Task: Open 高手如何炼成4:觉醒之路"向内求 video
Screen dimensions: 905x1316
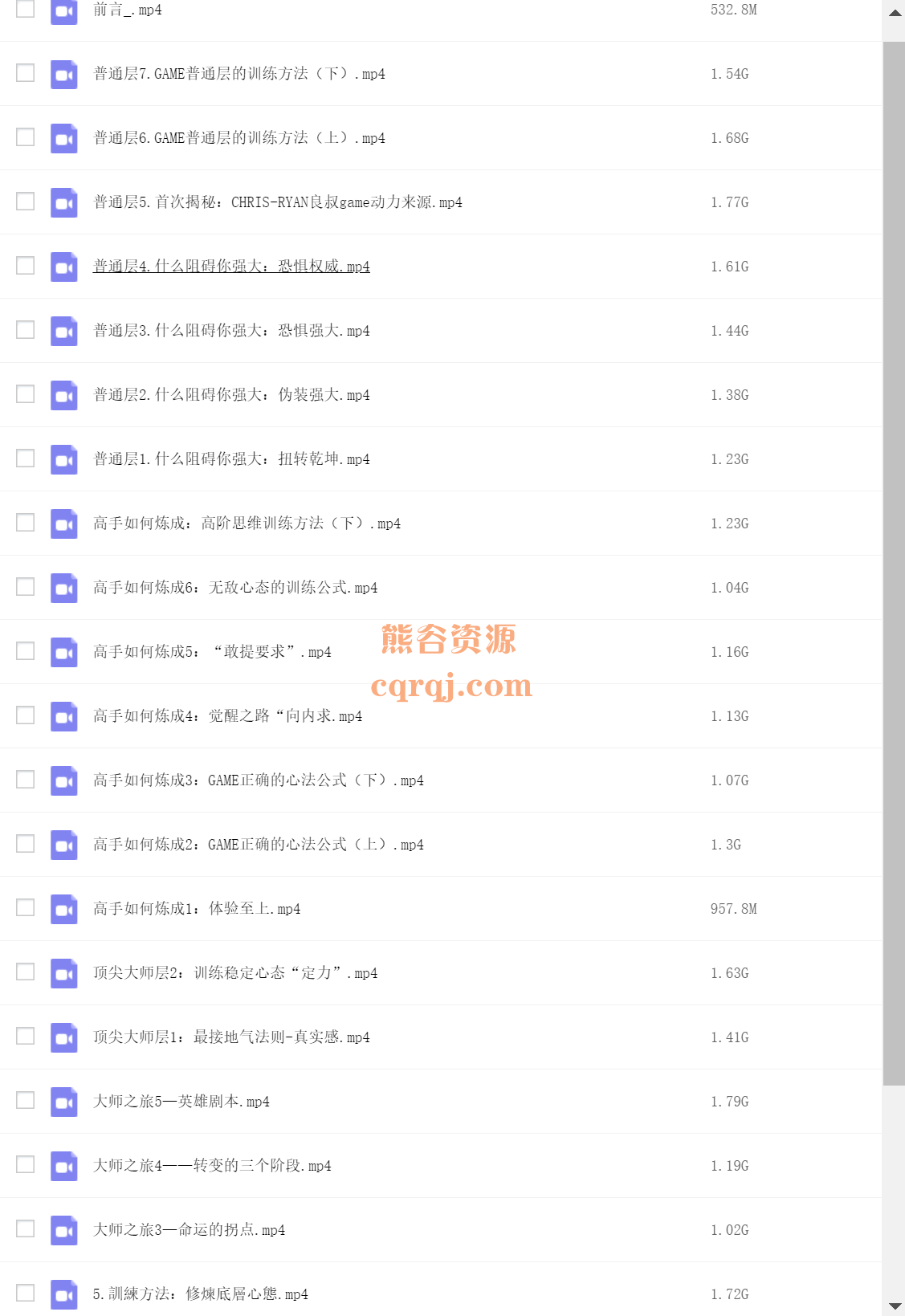Action: pos(227,716)
